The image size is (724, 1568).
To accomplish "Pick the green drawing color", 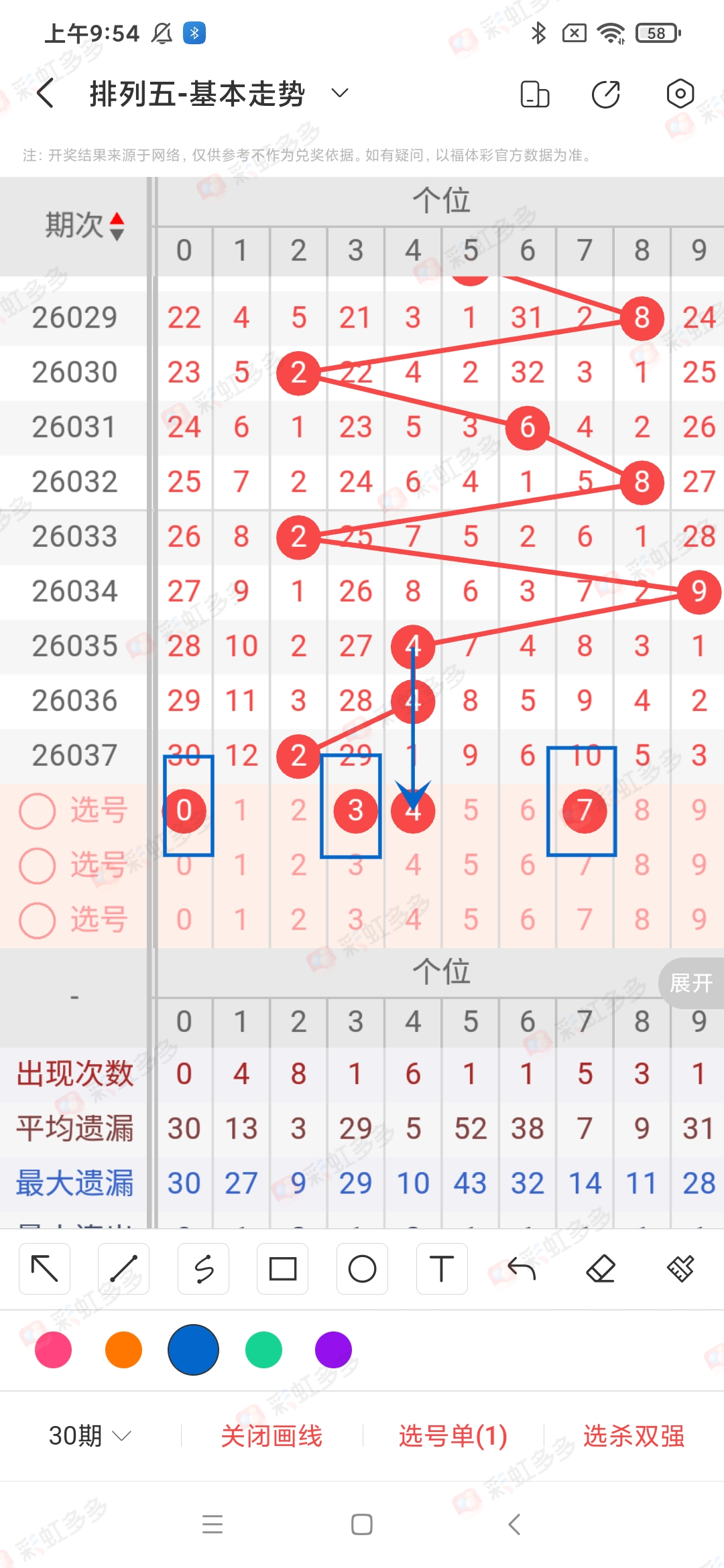I will 263,1350.
